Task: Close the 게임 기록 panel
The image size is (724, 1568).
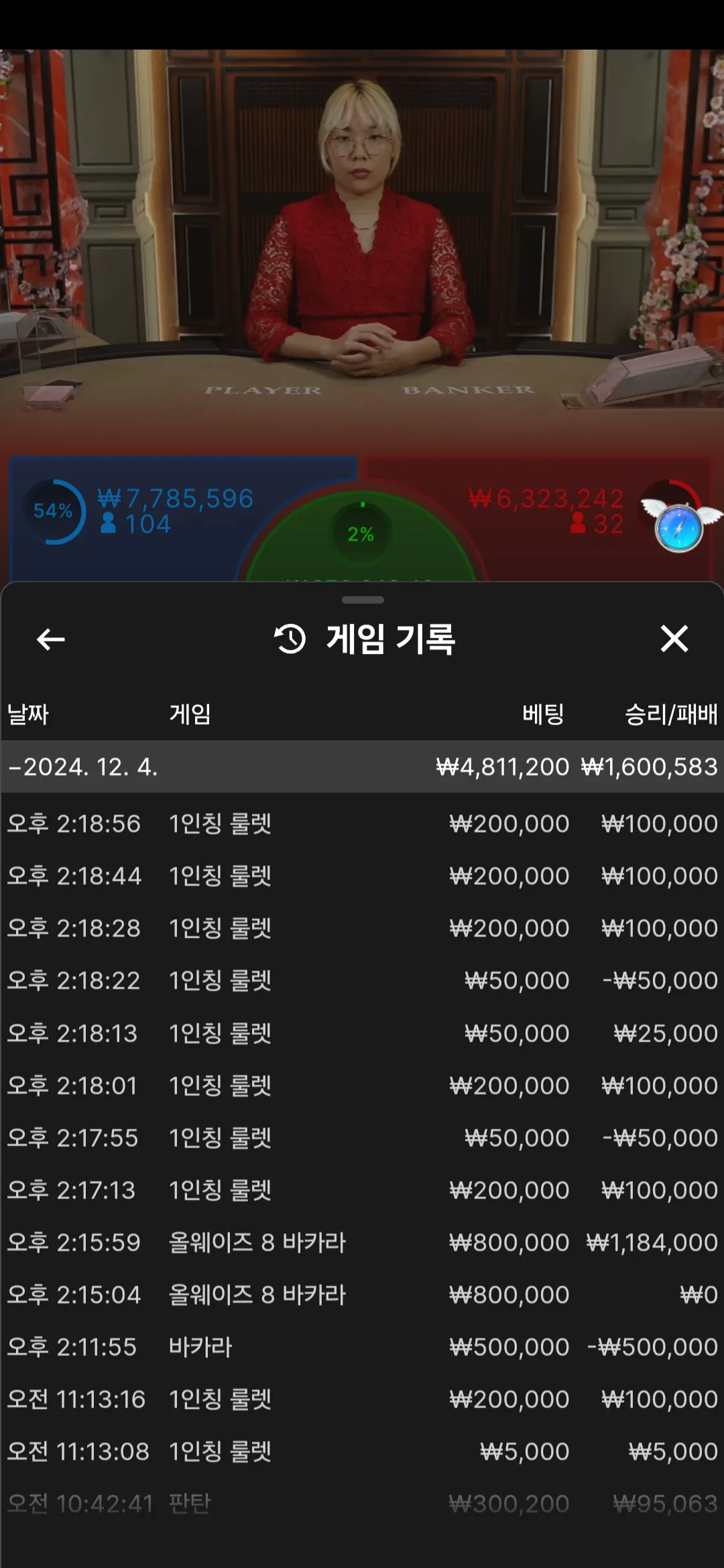Action: [674, 639]
